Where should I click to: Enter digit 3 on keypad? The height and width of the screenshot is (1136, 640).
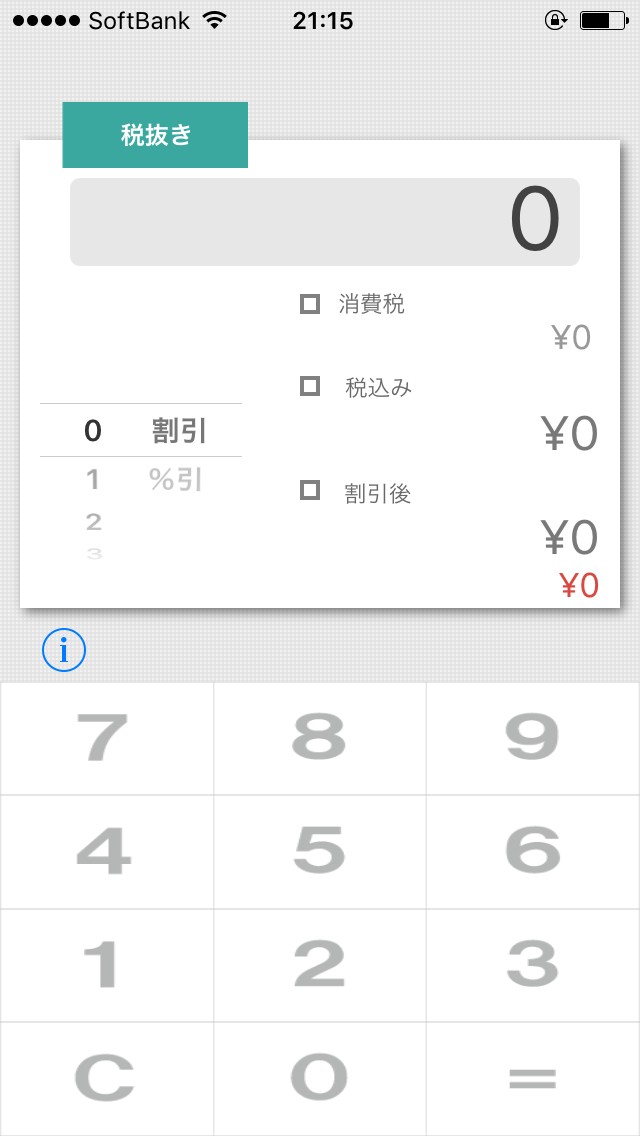coord(533,965)
